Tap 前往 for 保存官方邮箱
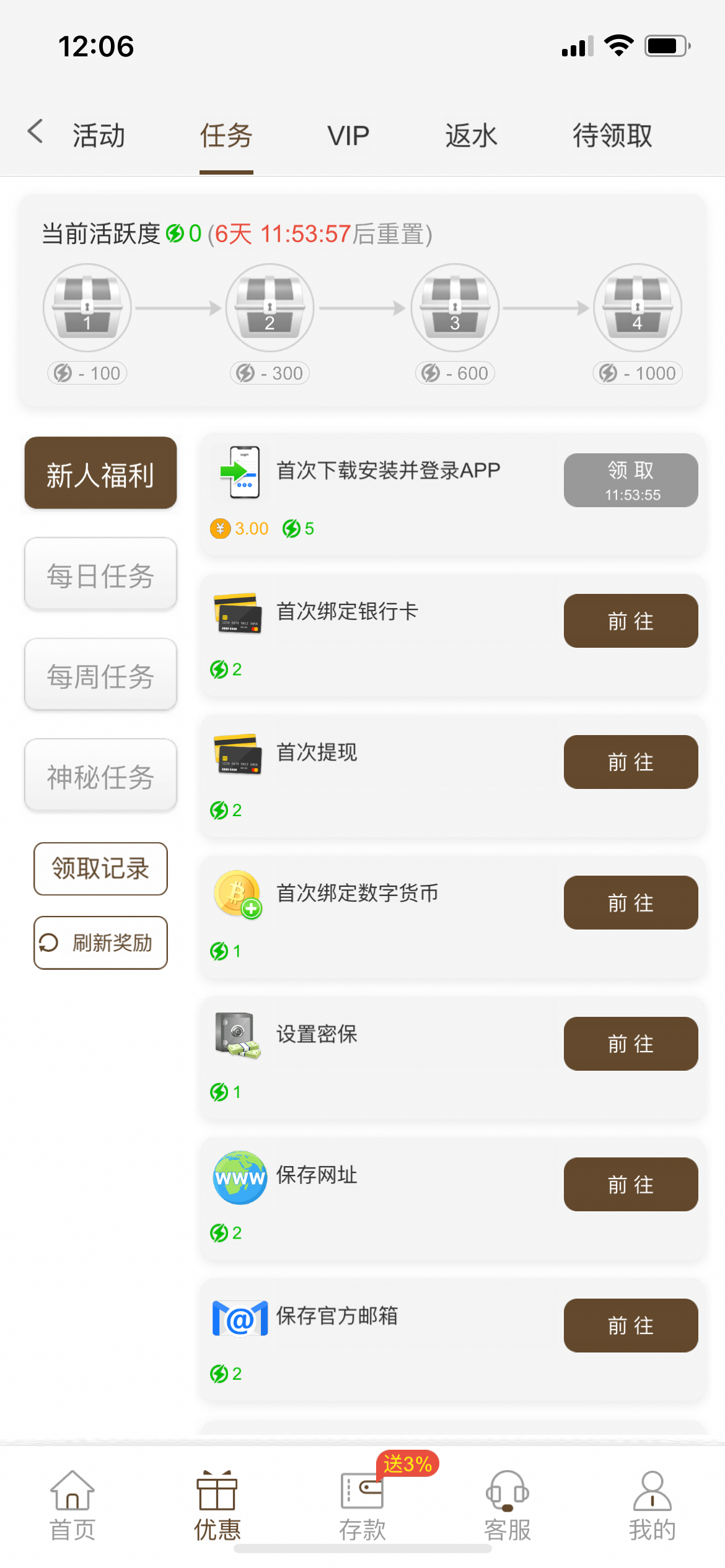This screenshot has height=1568, width=725. point(631,1326)
